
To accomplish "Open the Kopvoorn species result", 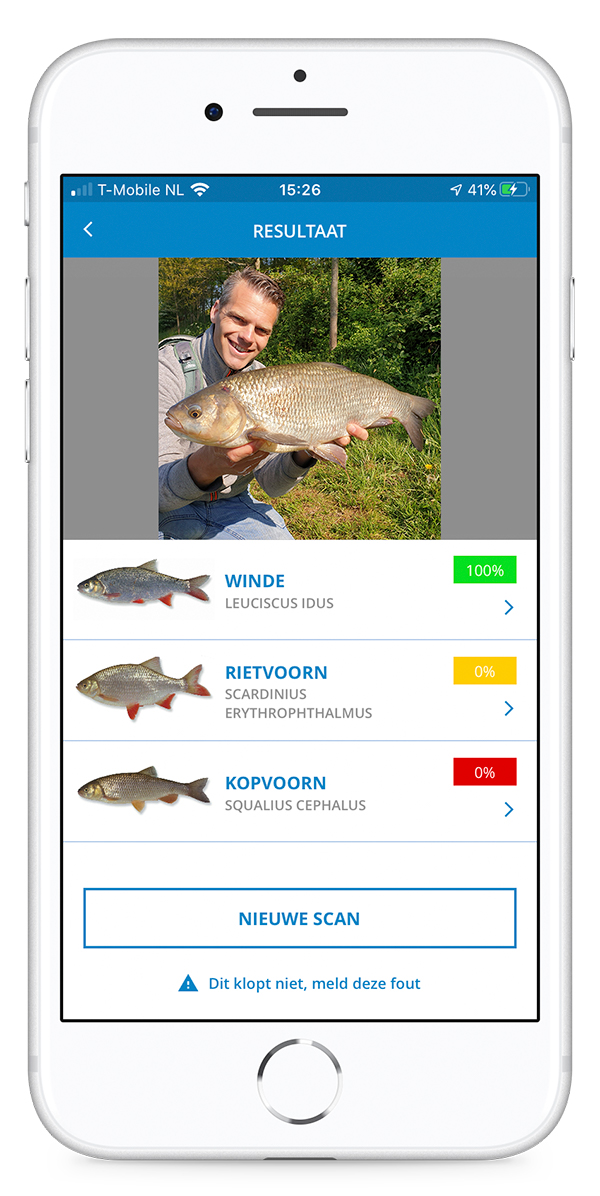I will tap(298, 792).
